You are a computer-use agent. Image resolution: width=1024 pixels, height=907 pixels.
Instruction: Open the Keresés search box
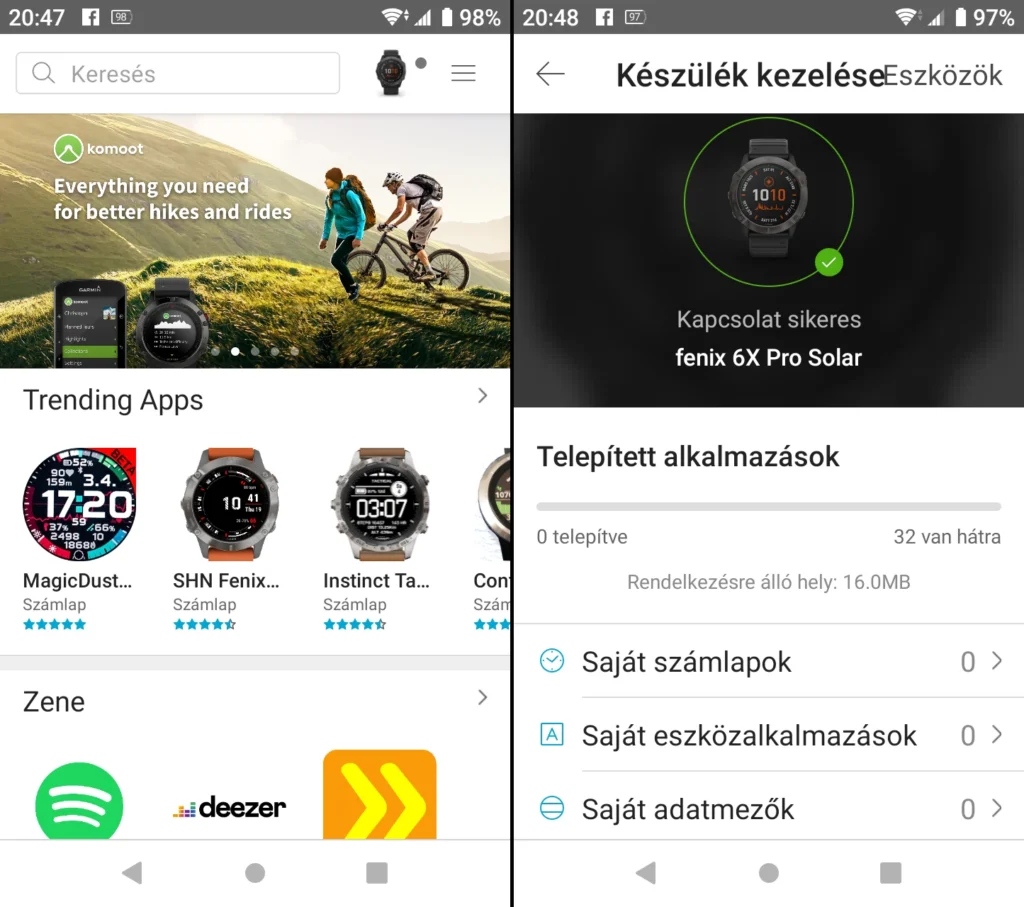[178, 73]
